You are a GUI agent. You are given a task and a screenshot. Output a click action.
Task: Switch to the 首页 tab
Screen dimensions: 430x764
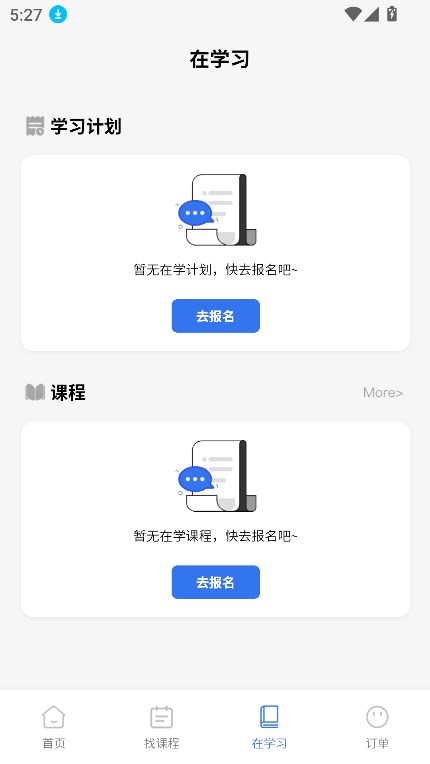pos(54,726)
